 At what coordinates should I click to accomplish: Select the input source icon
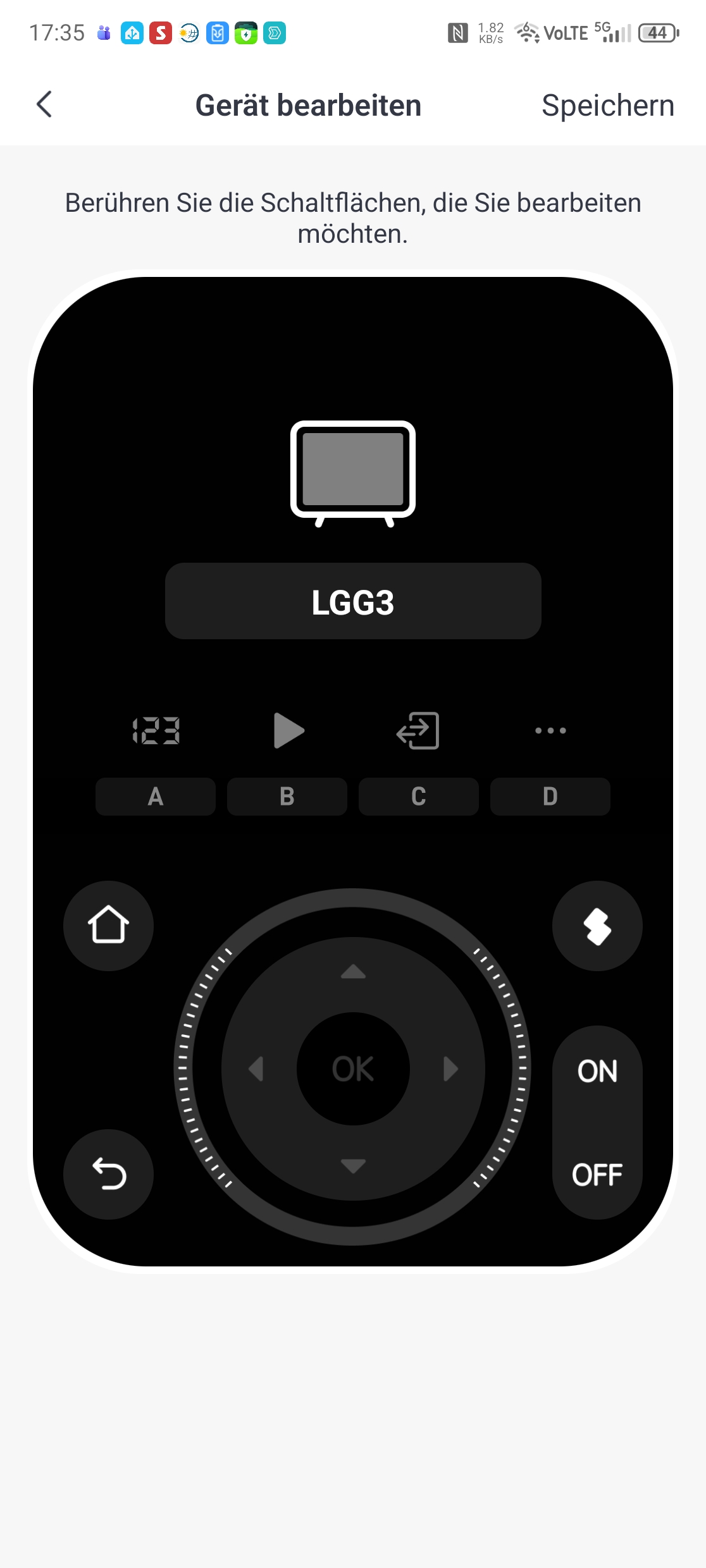click(x=418, y=731)
